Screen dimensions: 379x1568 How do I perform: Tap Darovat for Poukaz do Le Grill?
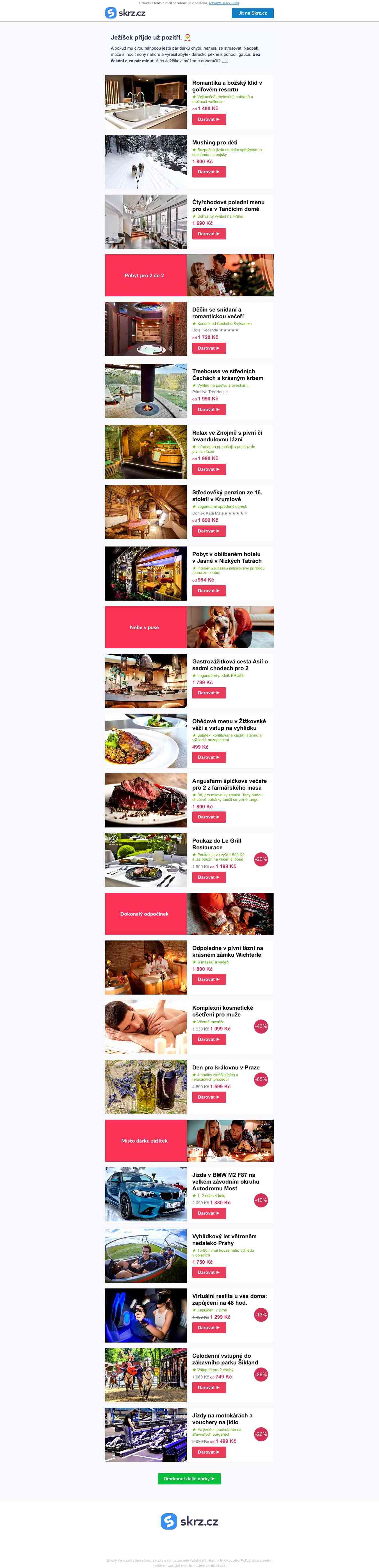click(x=209, y=877)
